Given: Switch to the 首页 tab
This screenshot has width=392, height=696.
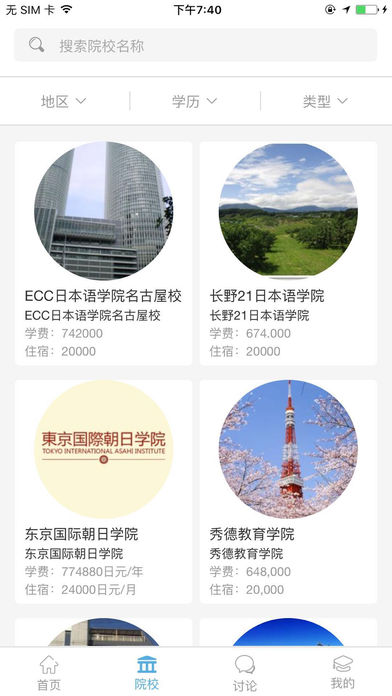Looking at the screenshot, I should pyautogui.click(x=49, y=672).
